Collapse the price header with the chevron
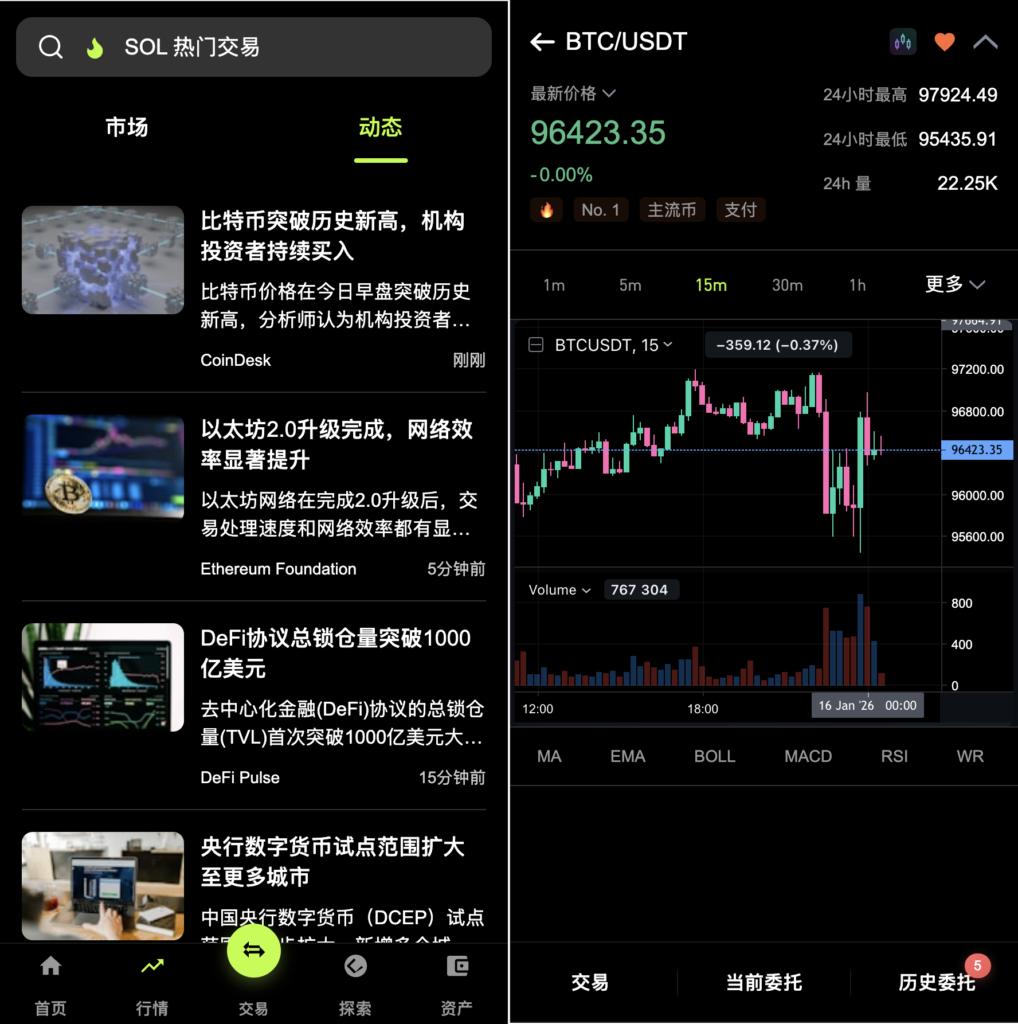 click(985, 42)
